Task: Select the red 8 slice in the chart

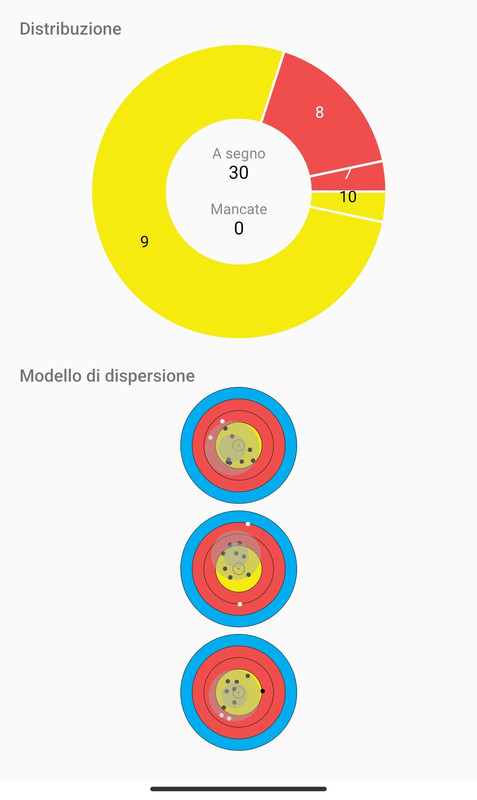Action: (x=319, y=112)
